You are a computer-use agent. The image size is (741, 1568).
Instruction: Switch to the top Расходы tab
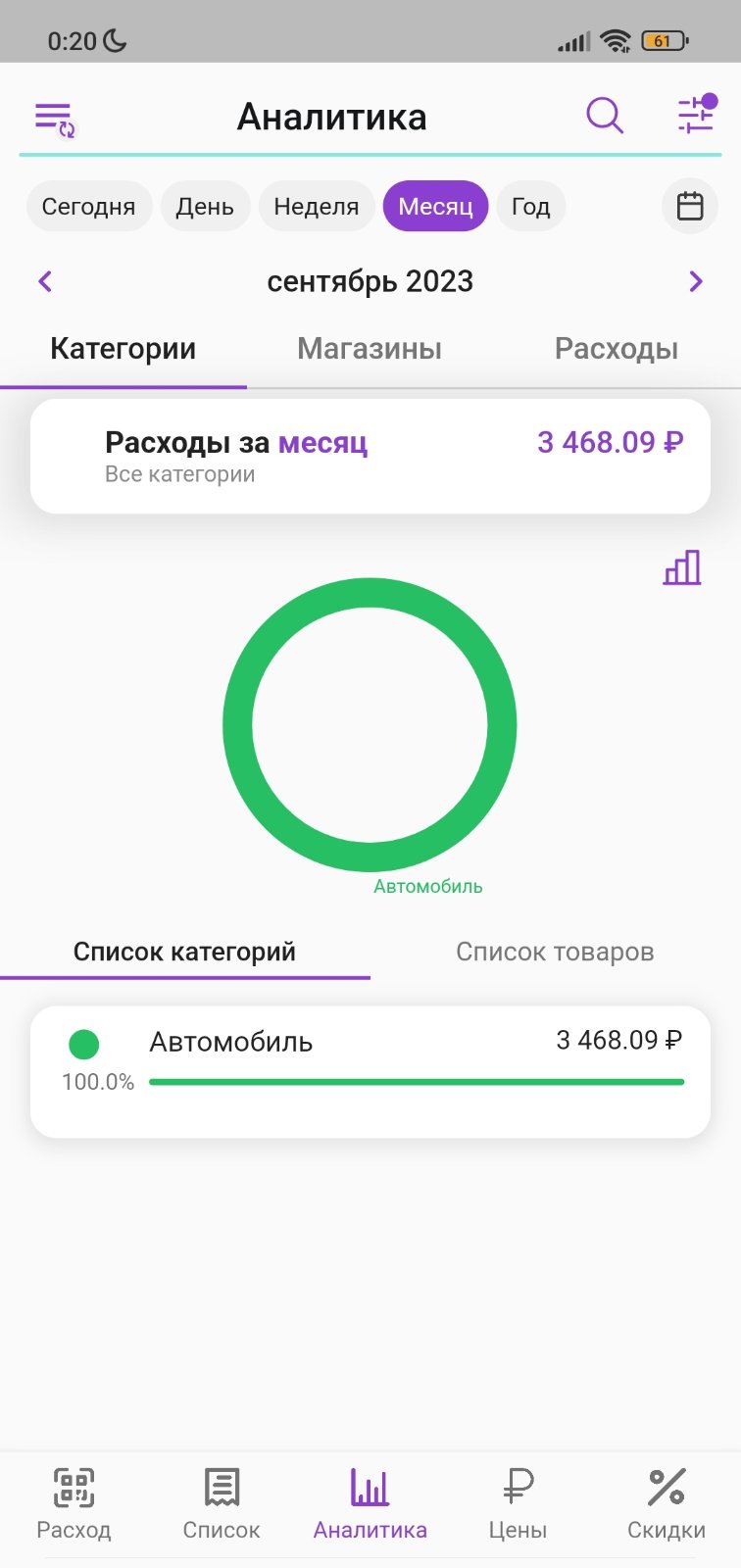[617, 349]
